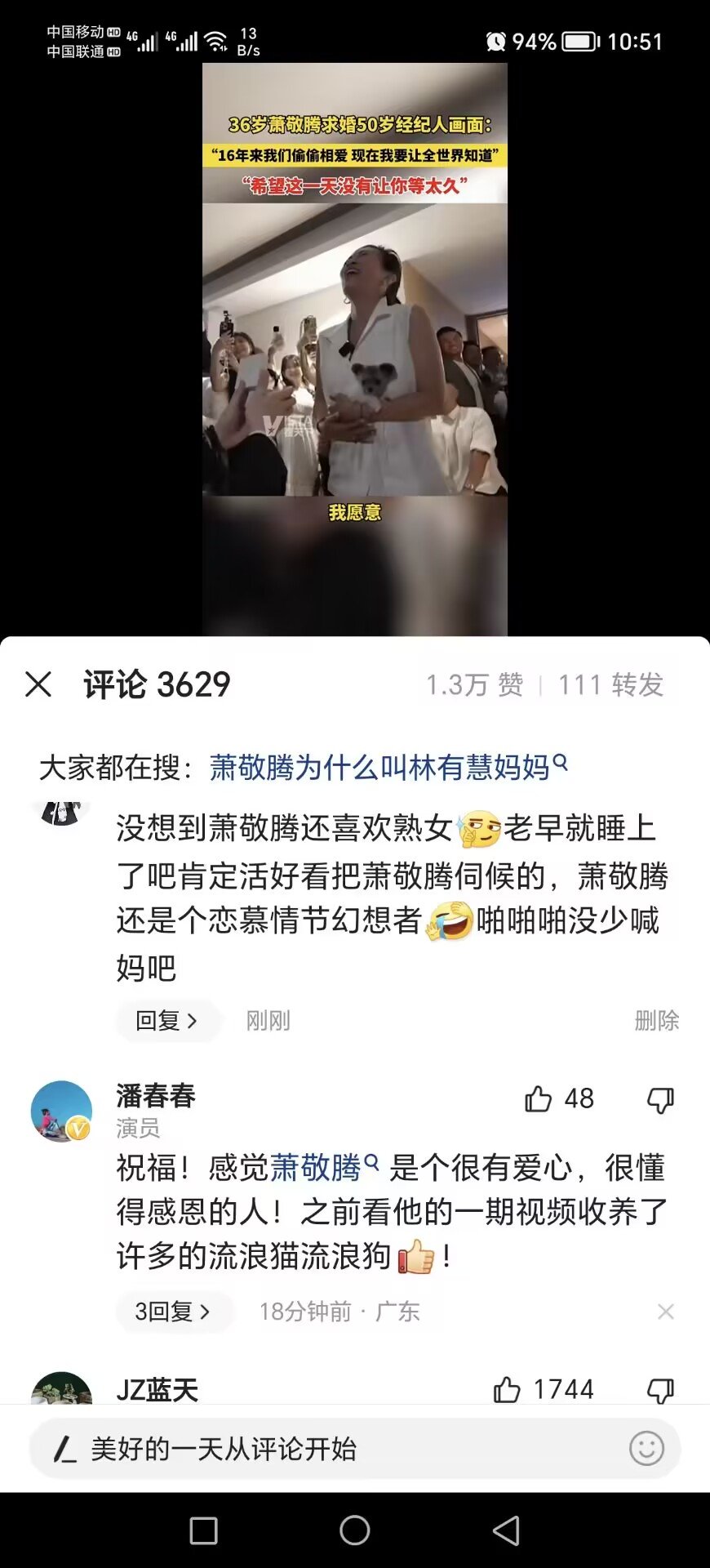Dismiss 潘春春's comment with the X
Viewport: 710px width, 1568px height.
coord(665,1312)
